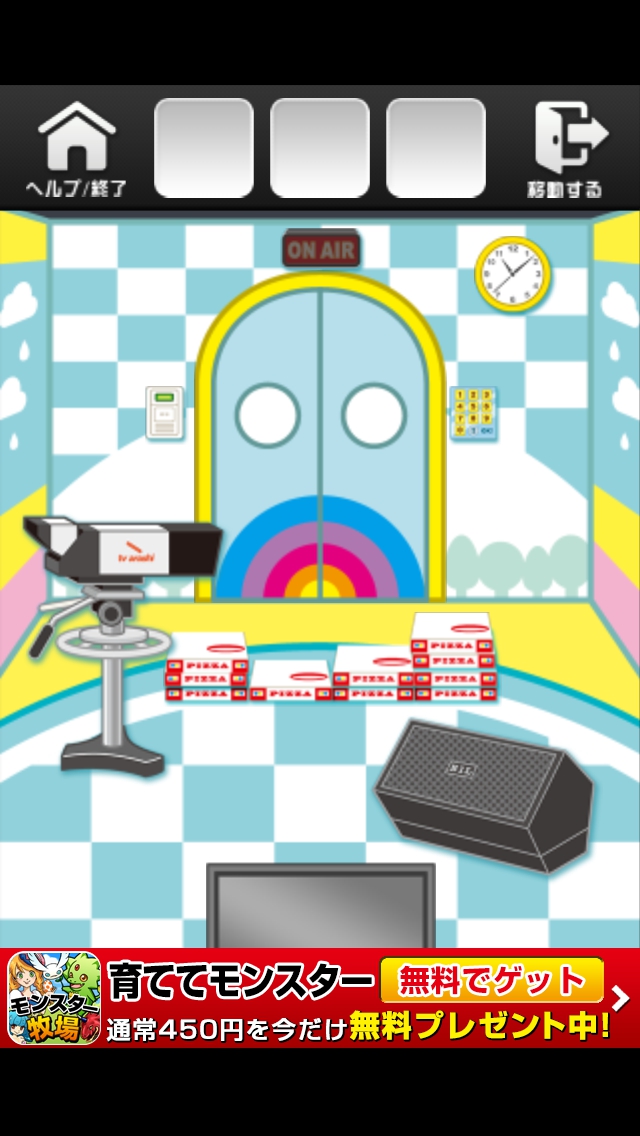640x1136 pixels.
Task: Examine the monitor at the bottom
Action: point(320,905)
